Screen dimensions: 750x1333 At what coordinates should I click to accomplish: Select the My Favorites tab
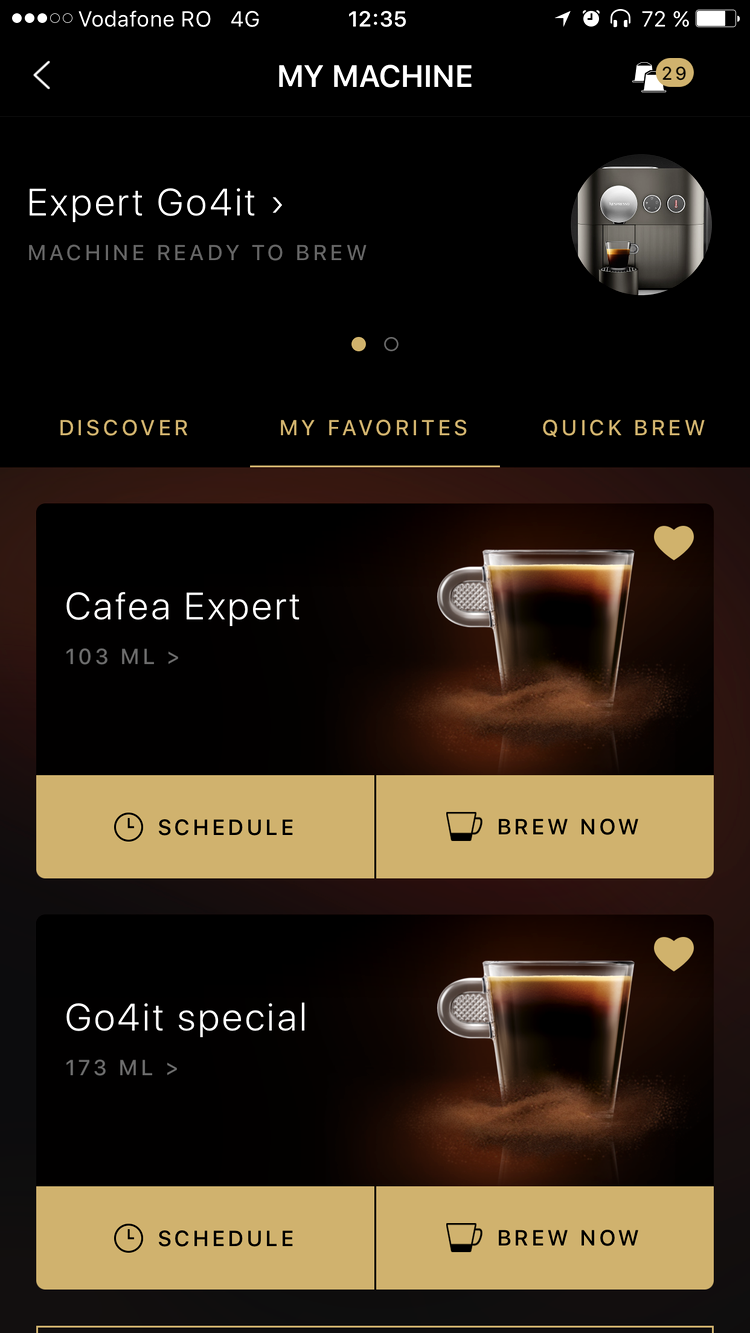click(x=374, y=428)
